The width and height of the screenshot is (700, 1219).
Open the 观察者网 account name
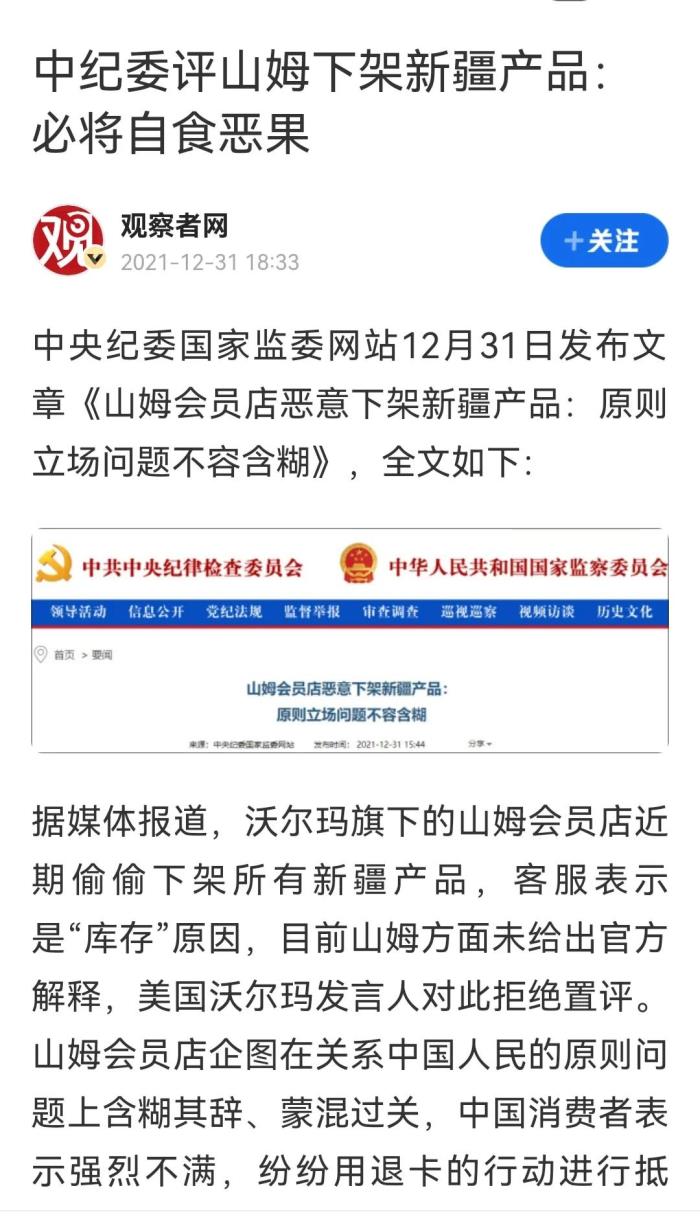coord(174,226)
